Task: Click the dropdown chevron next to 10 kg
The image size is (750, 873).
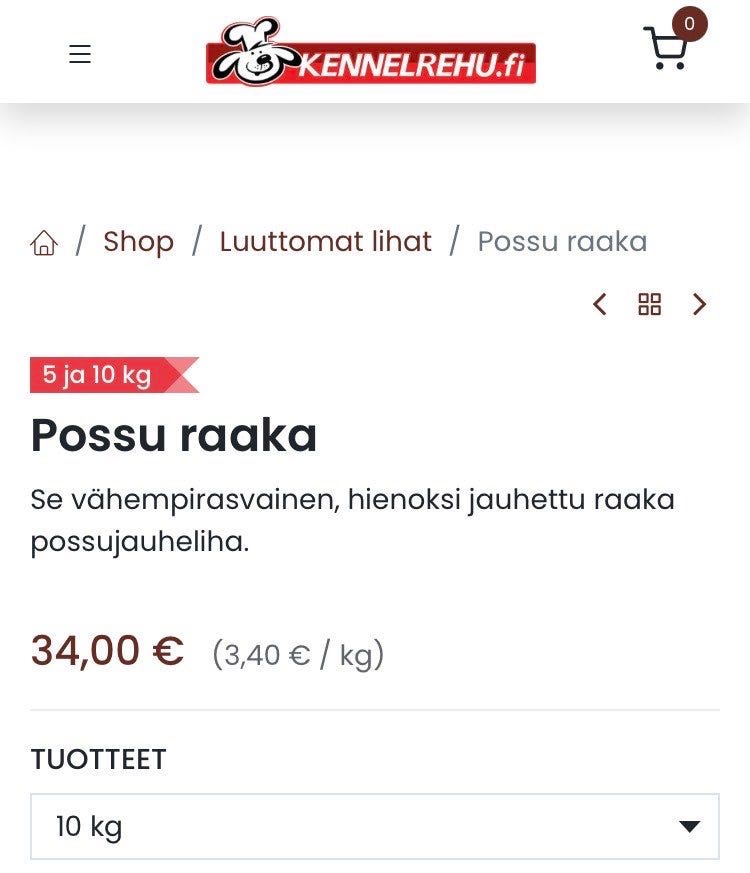Action: [x=688, y=827]
